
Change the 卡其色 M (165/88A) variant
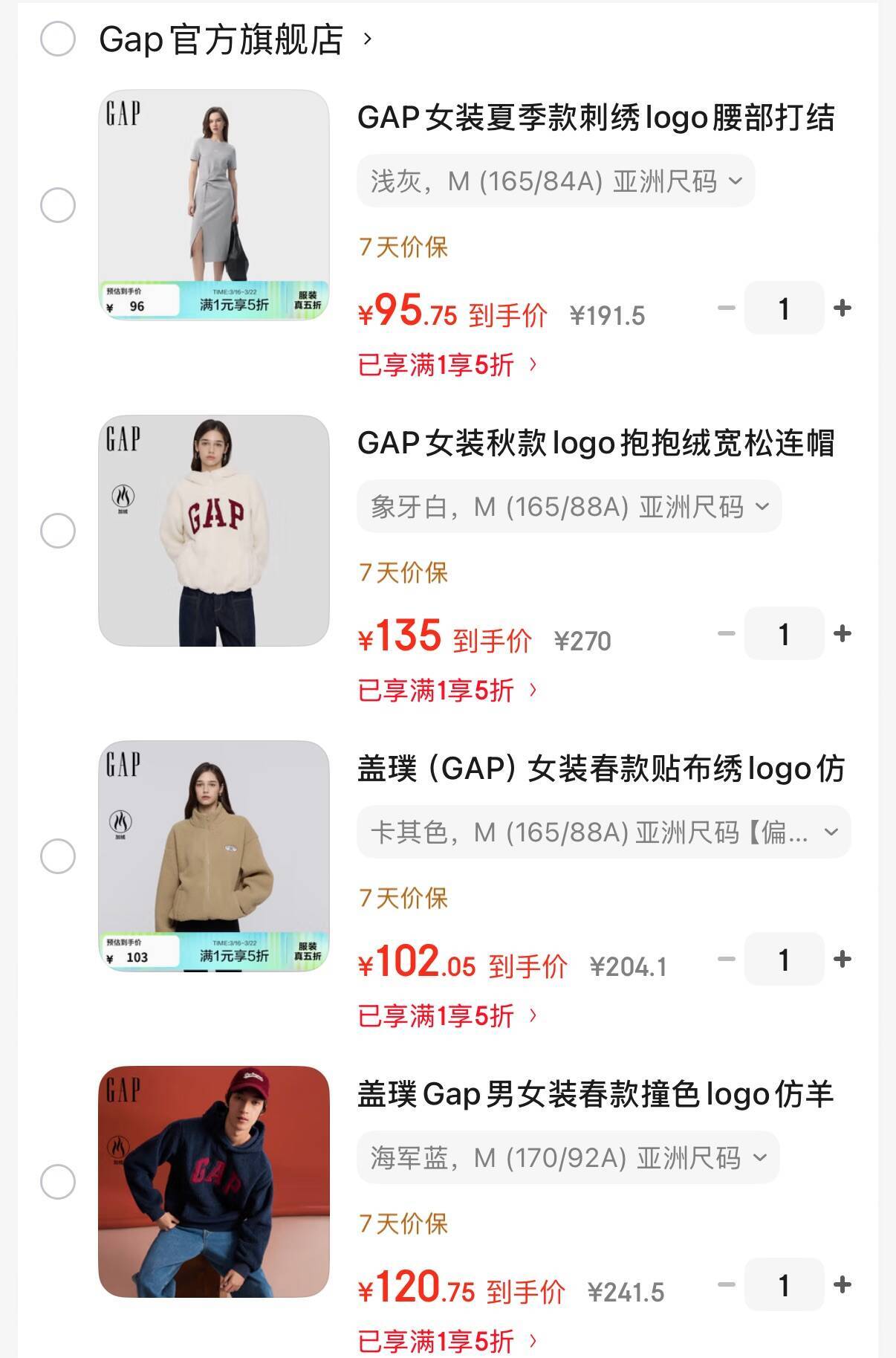tap(603, 832)
